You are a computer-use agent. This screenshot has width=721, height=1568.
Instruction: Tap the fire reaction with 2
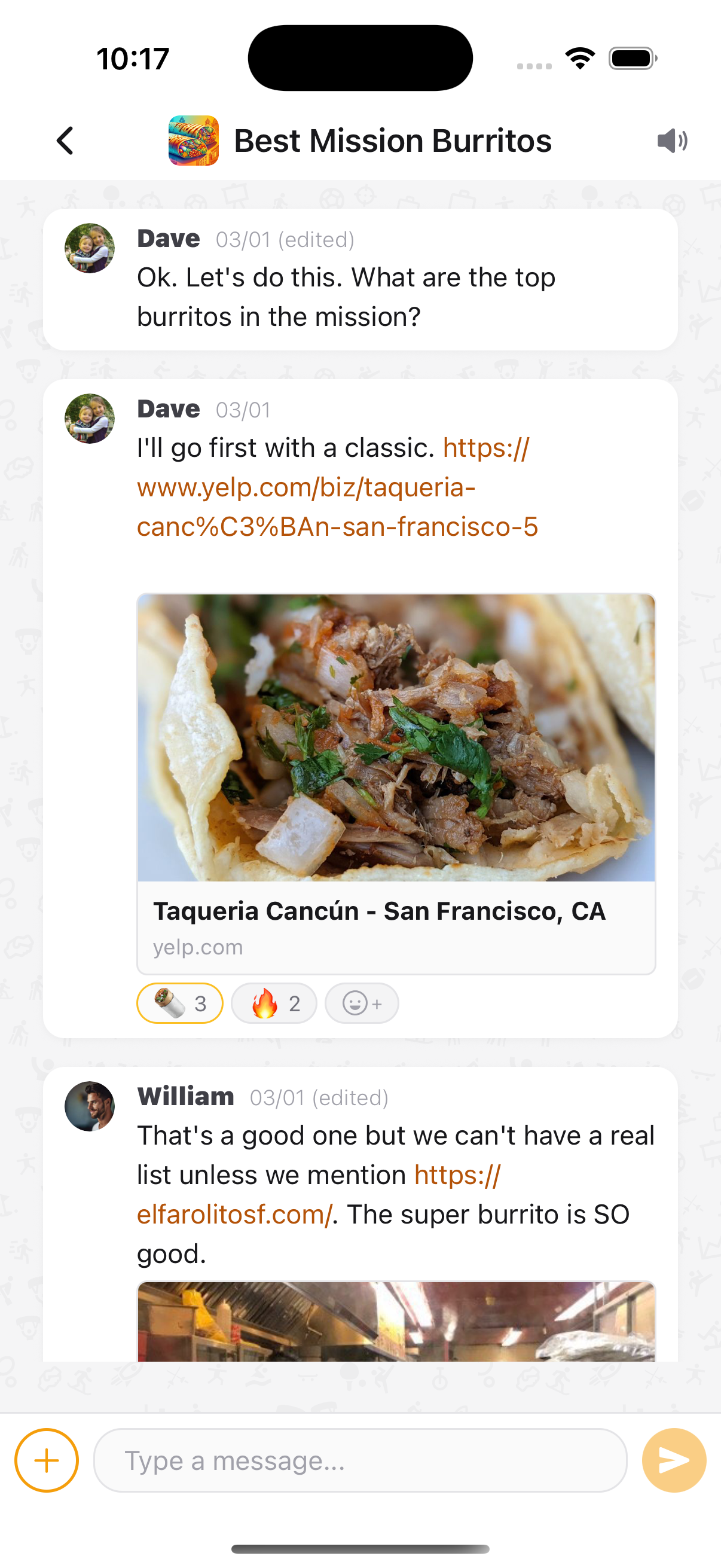[274, 1003]
